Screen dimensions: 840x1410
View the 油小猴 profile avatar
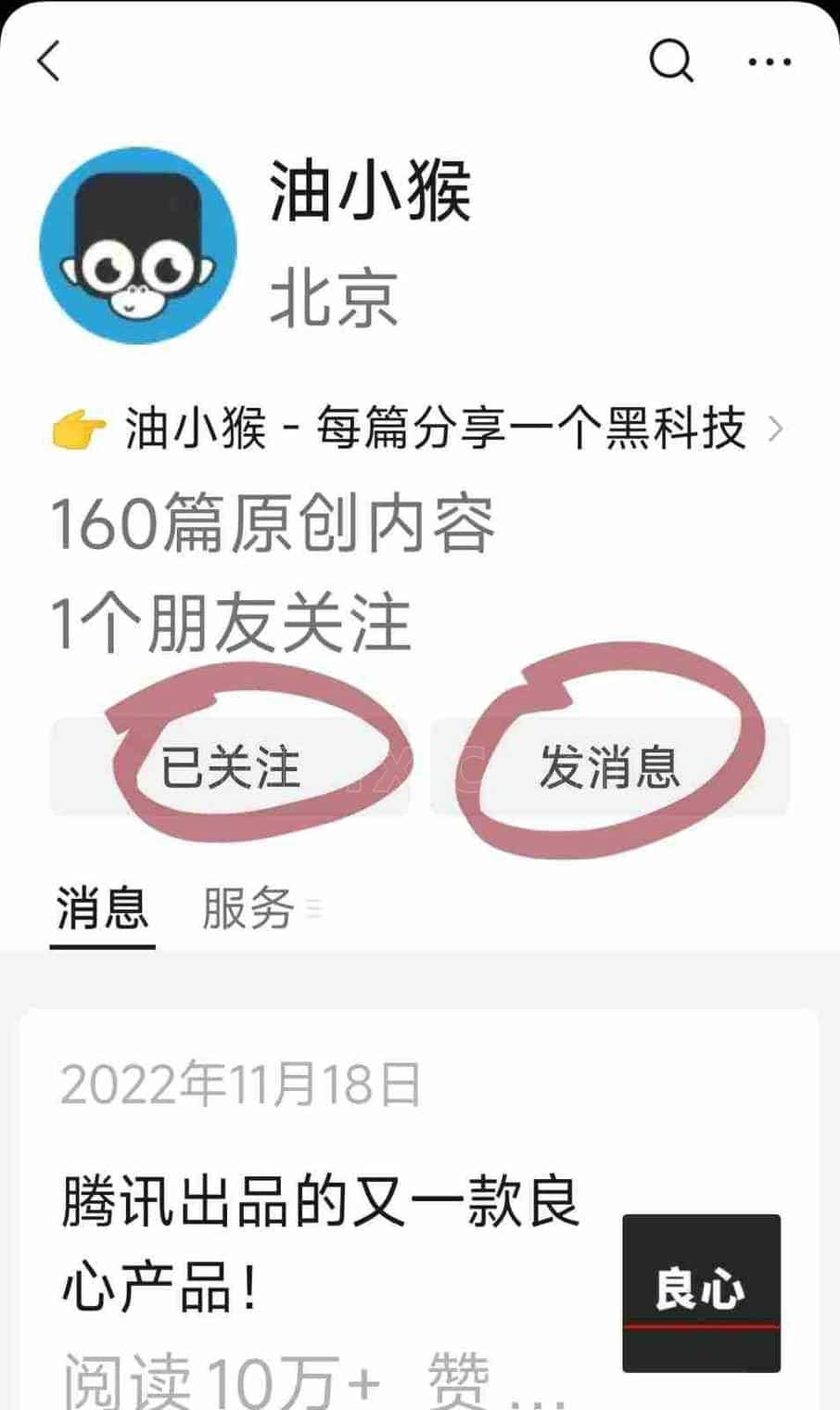[x=138, y=246]
